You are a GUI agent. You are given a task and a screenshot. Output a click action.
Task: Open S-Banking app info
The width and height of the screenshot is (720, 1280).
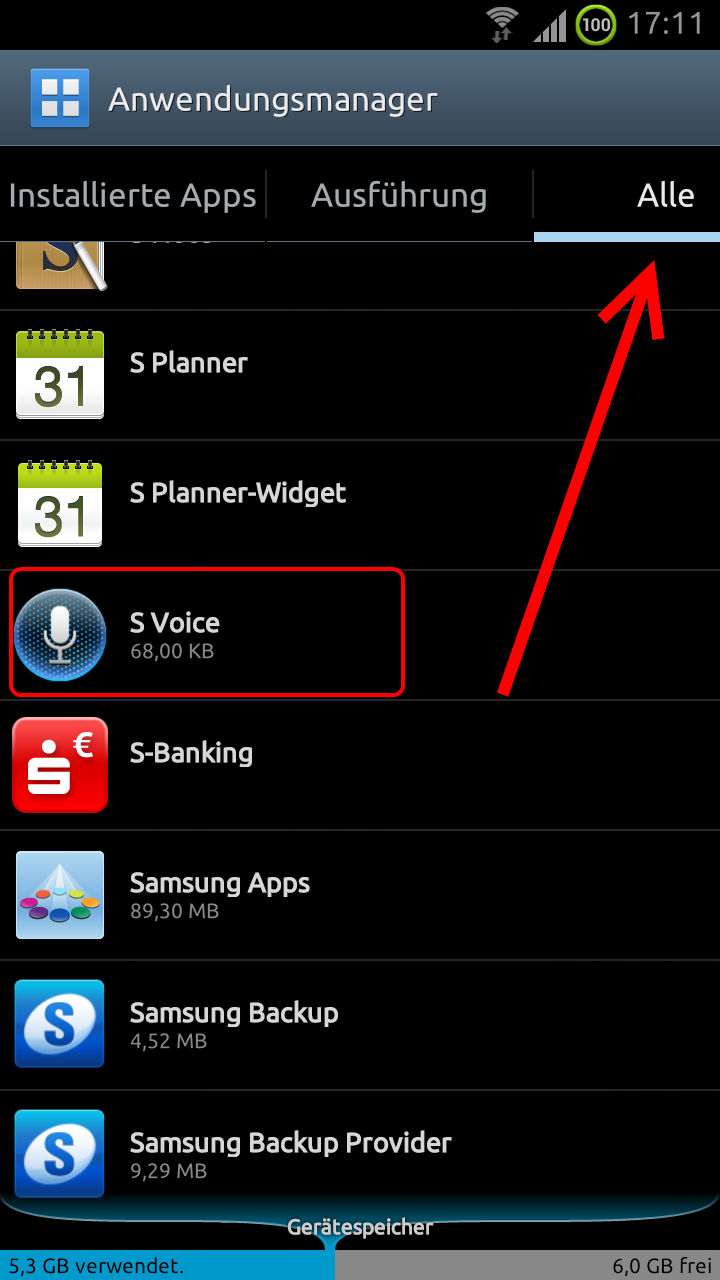tap(360, 765)
